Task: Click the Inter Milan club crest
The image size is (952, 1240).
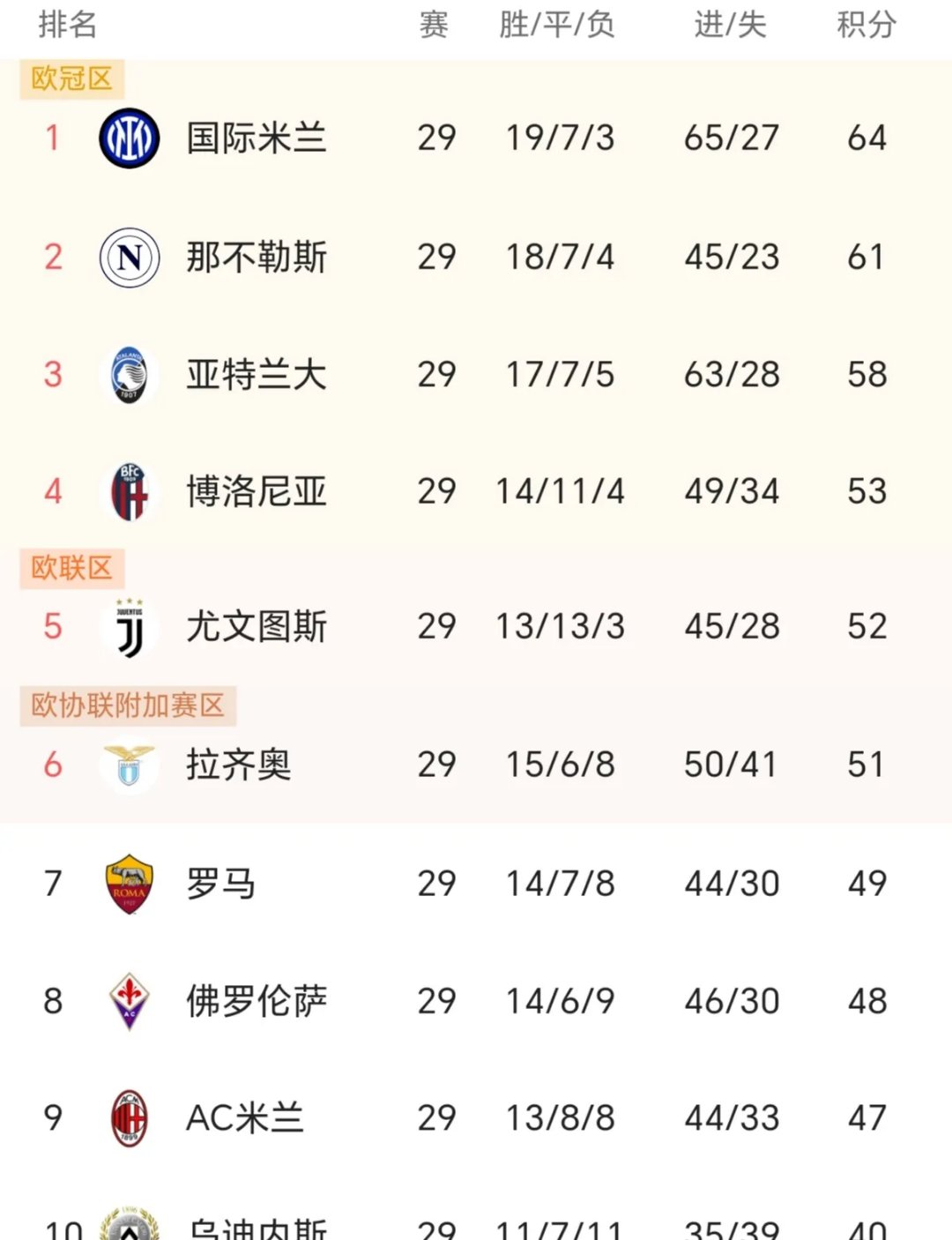Action: pos(130,138)
